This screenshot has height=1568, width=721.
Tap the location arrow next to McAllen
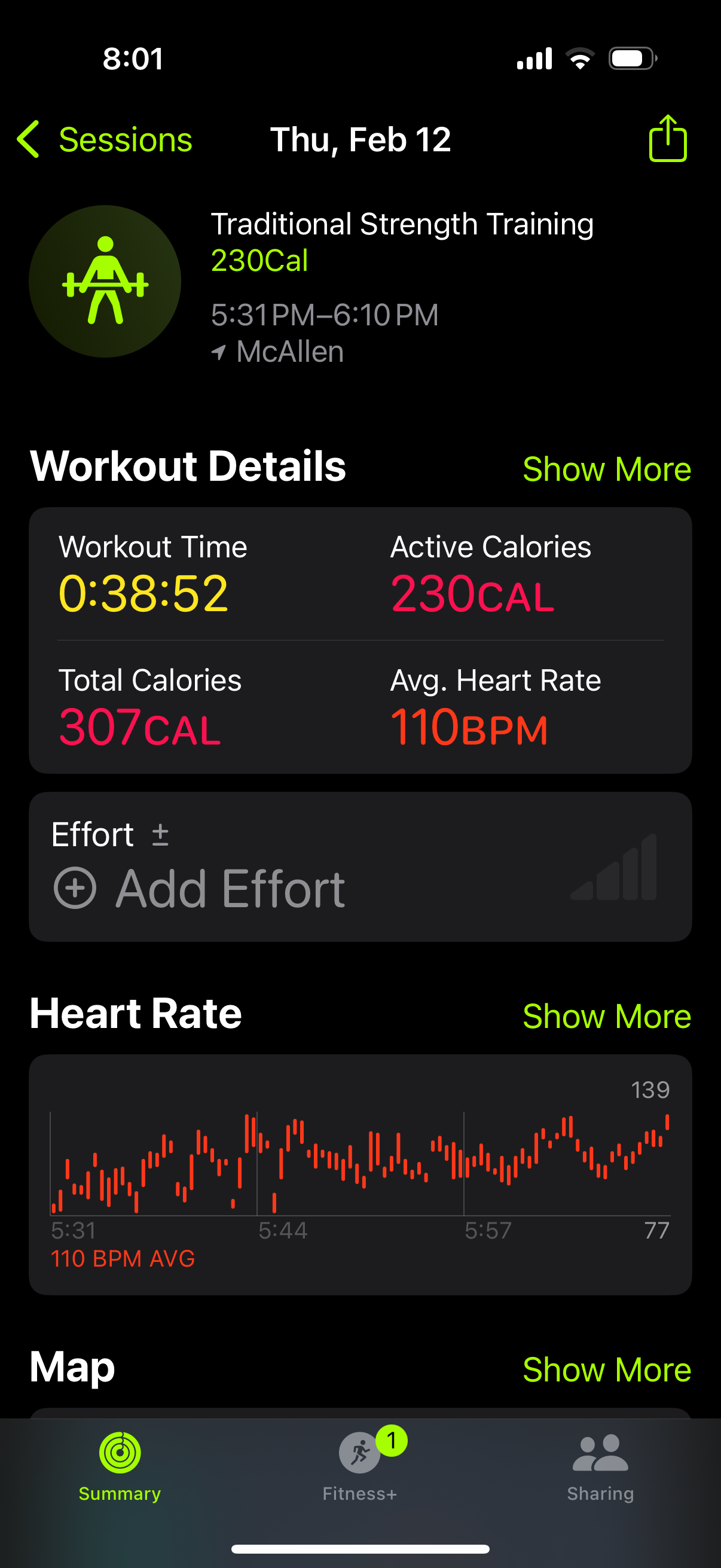click(x=220, y=351)
